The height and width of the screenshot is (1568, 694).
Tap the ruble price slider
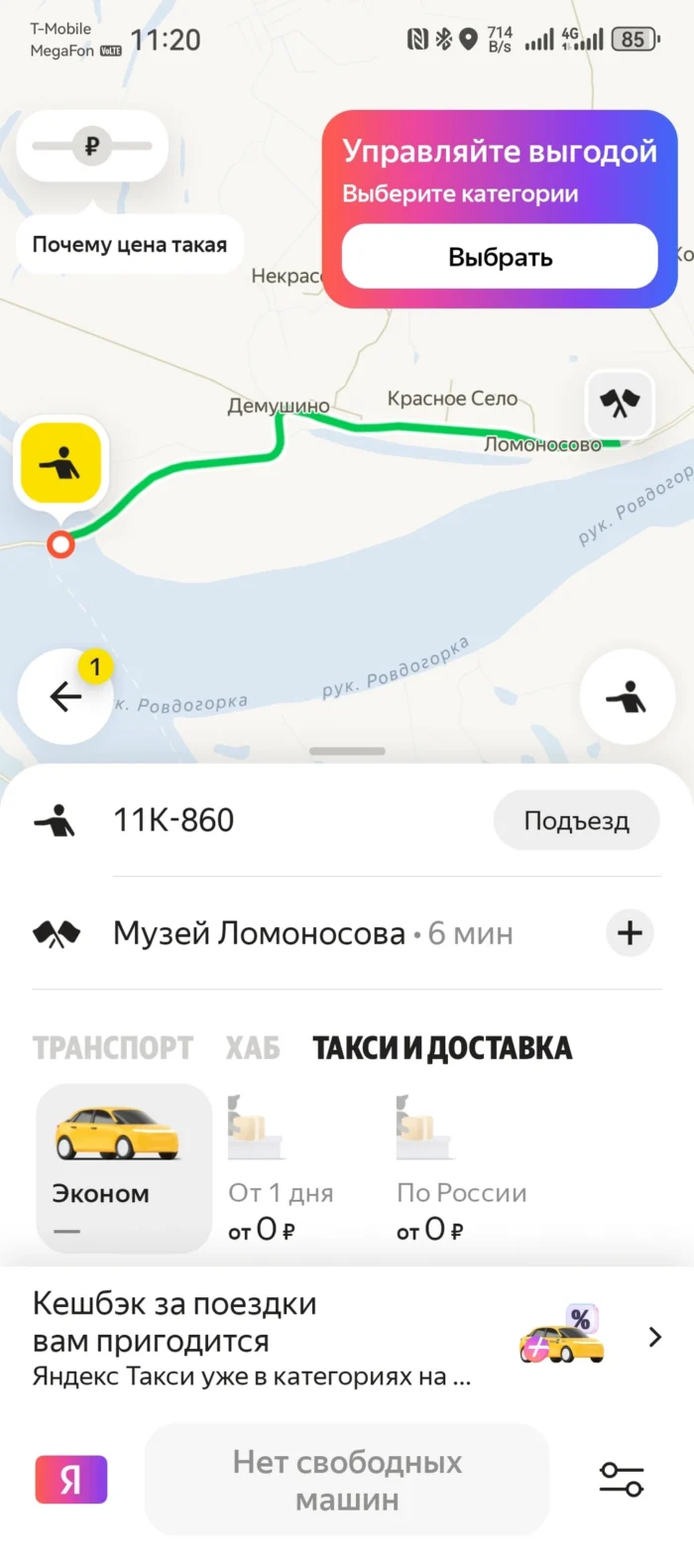click(x=92, y=147)
